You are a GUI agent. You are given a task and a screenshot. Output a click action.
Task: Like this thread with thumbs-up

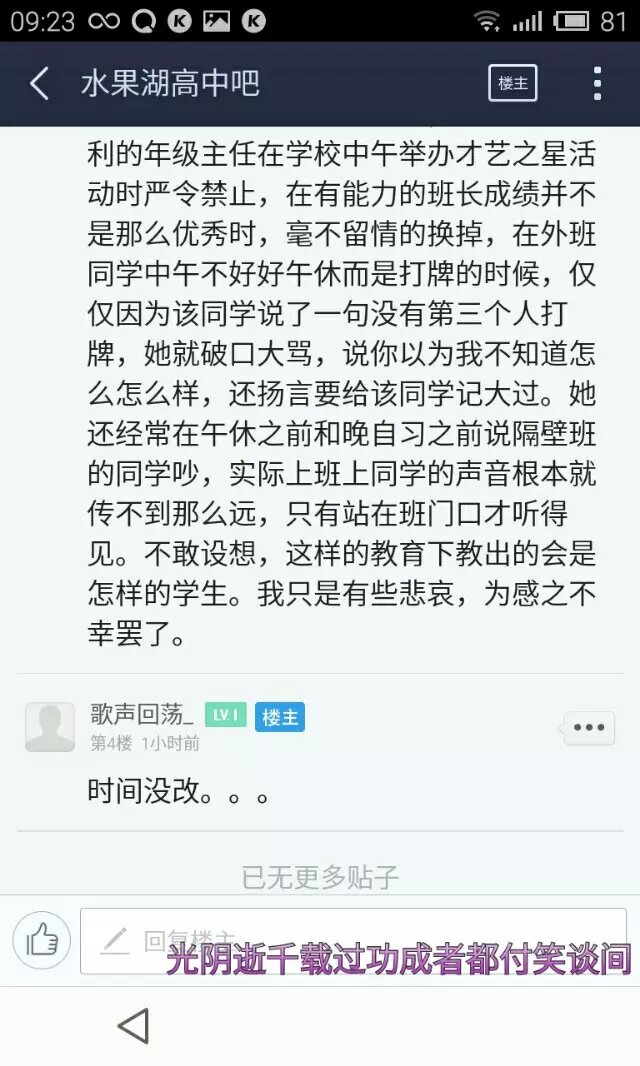pos(42,940)
